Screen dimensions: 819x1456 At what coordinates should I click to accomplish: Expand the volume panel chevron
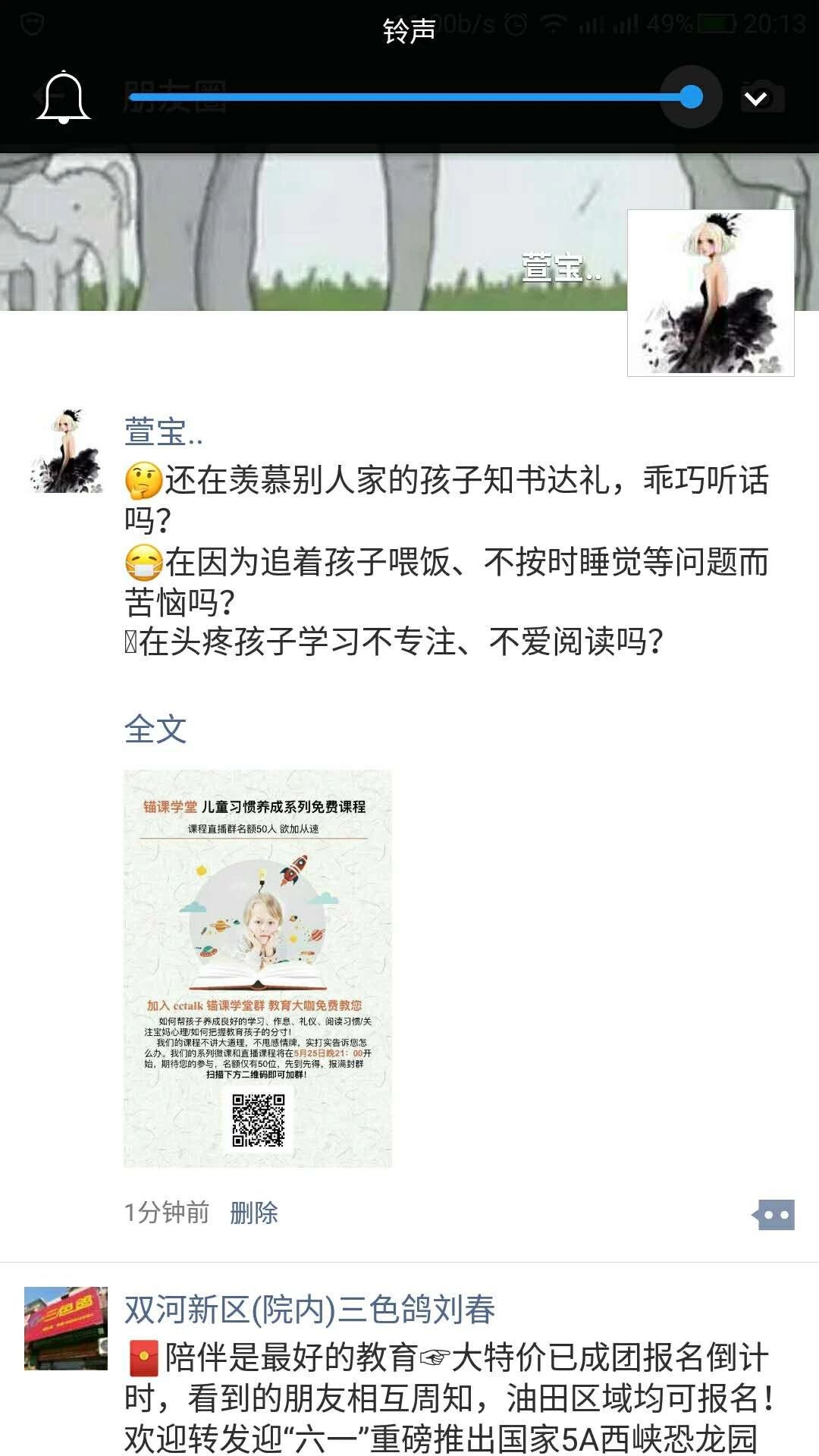click(755, 99)
